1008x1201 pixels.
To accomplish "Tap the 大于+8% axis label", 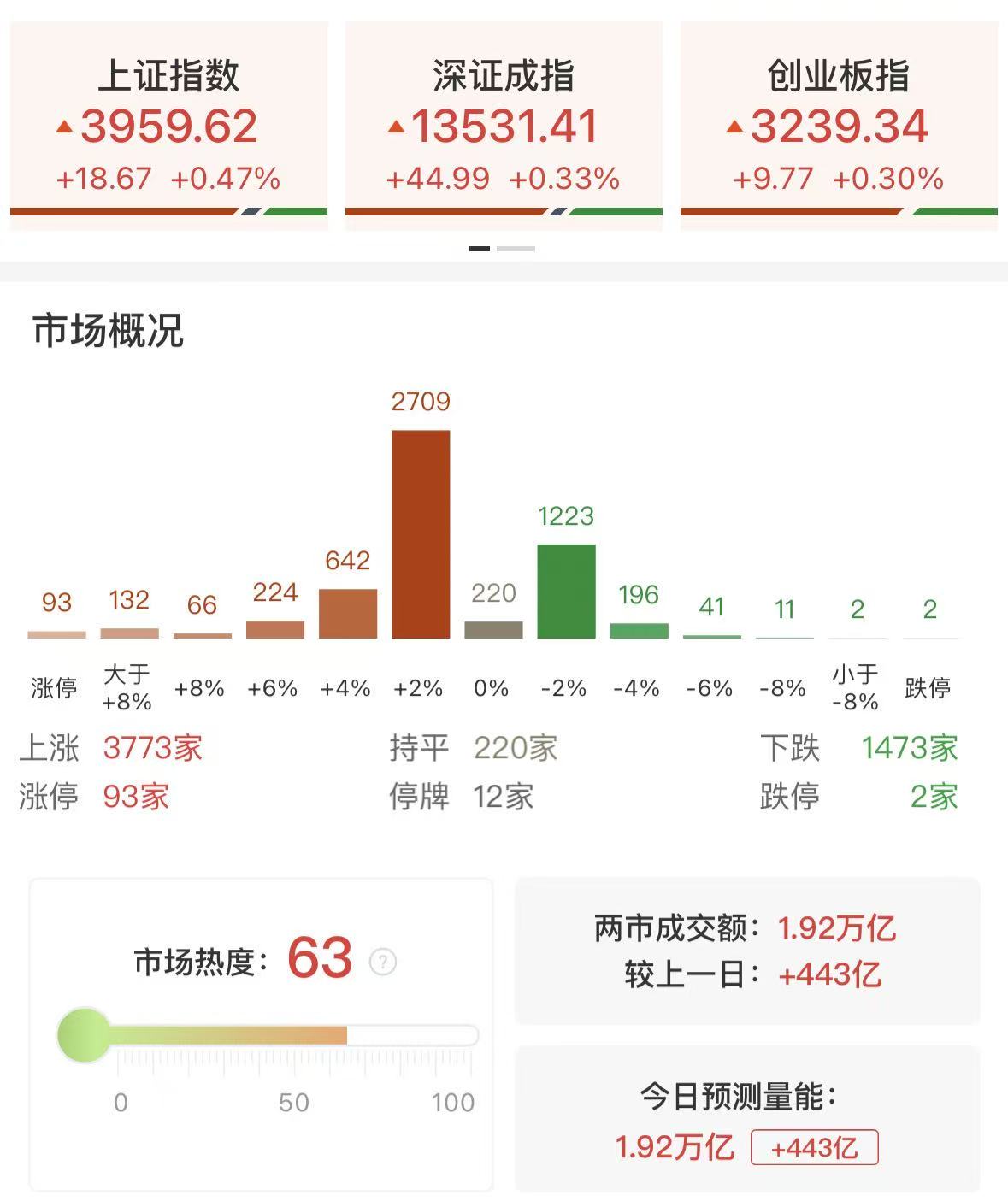I will point(128,688).
